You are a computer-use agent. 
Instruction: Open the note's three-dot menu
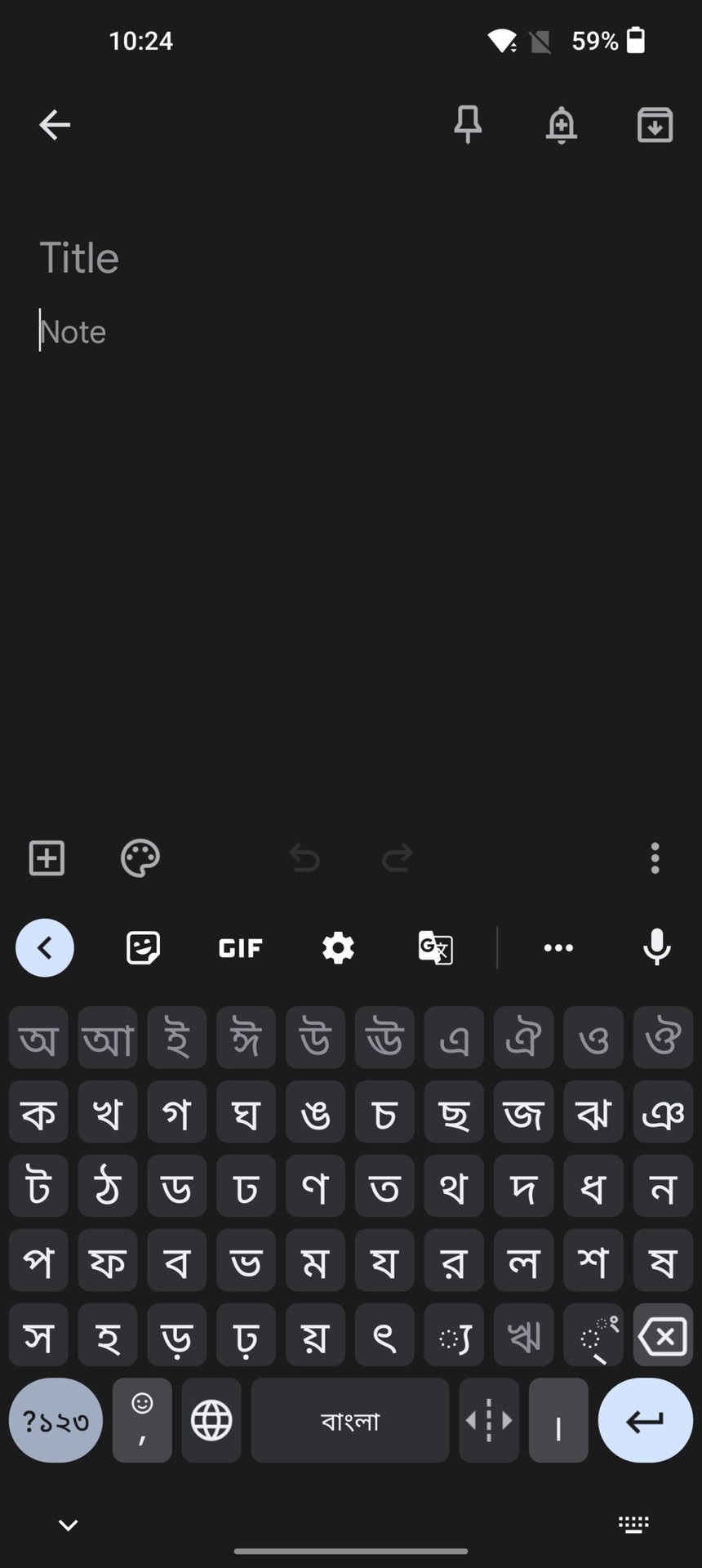[x=655, y=858]
